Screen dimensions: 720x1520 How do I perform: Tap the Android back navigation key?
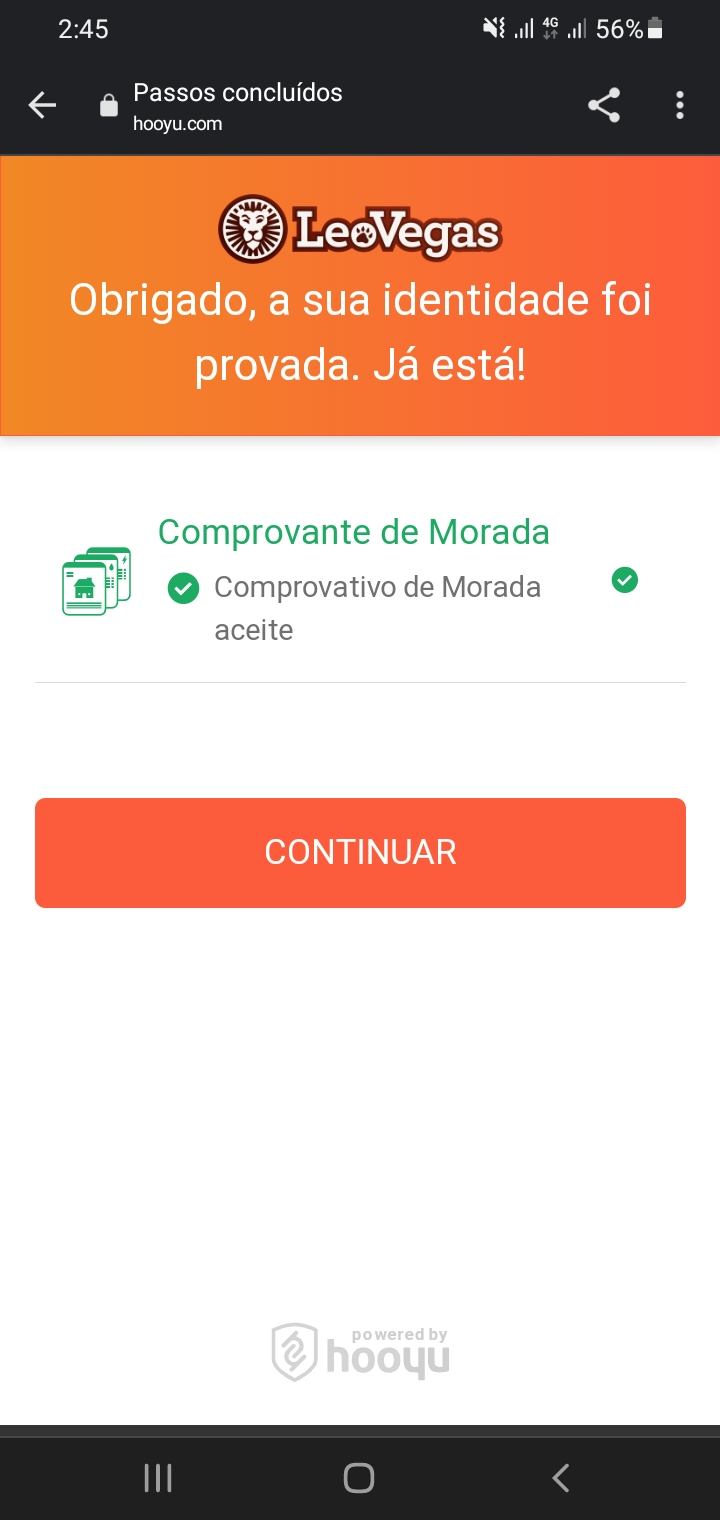pyautogui.click(x=561, y=1476)
